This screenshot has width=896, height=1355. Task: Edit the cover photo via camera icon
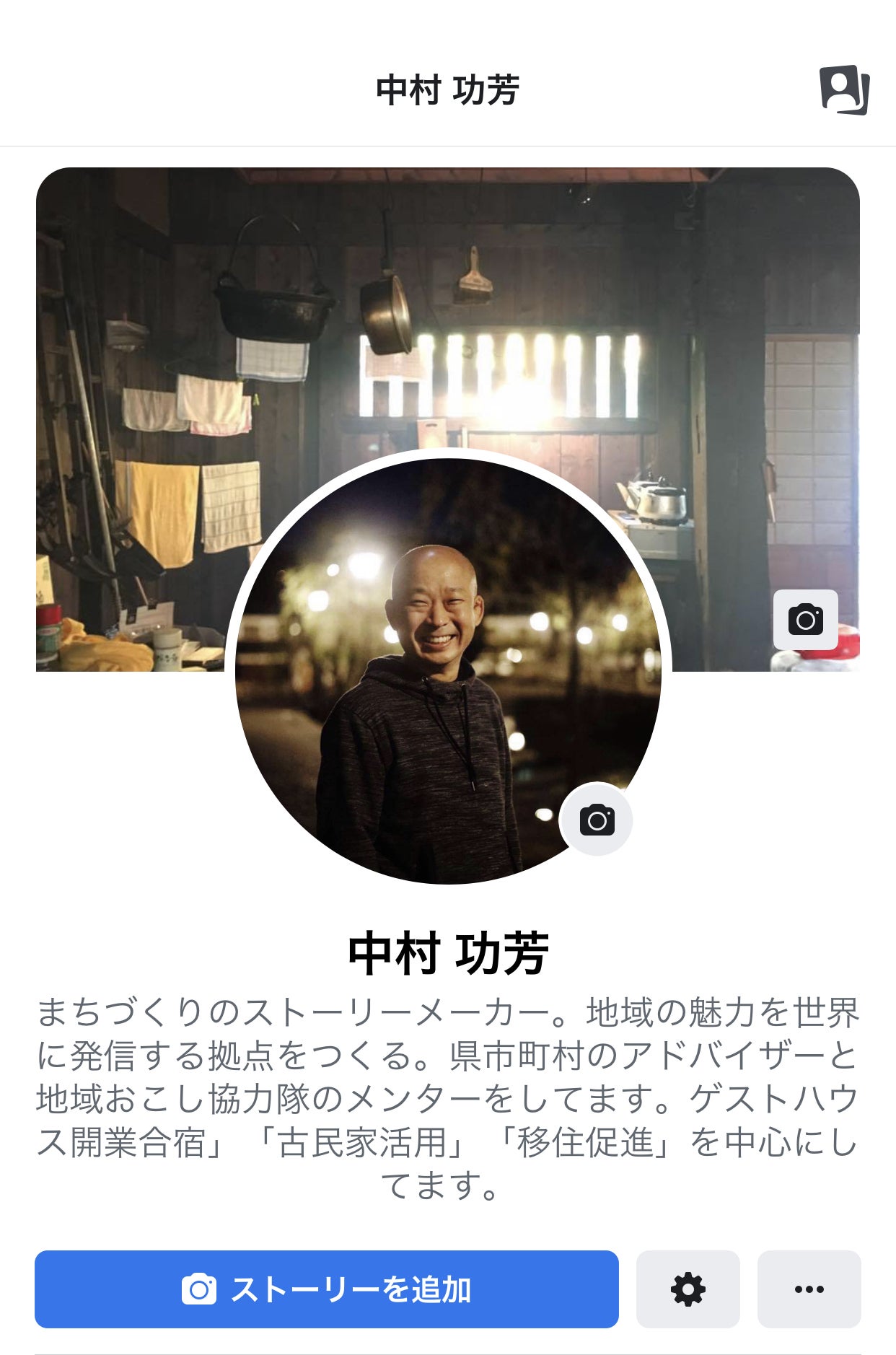(x=805, y=620)
